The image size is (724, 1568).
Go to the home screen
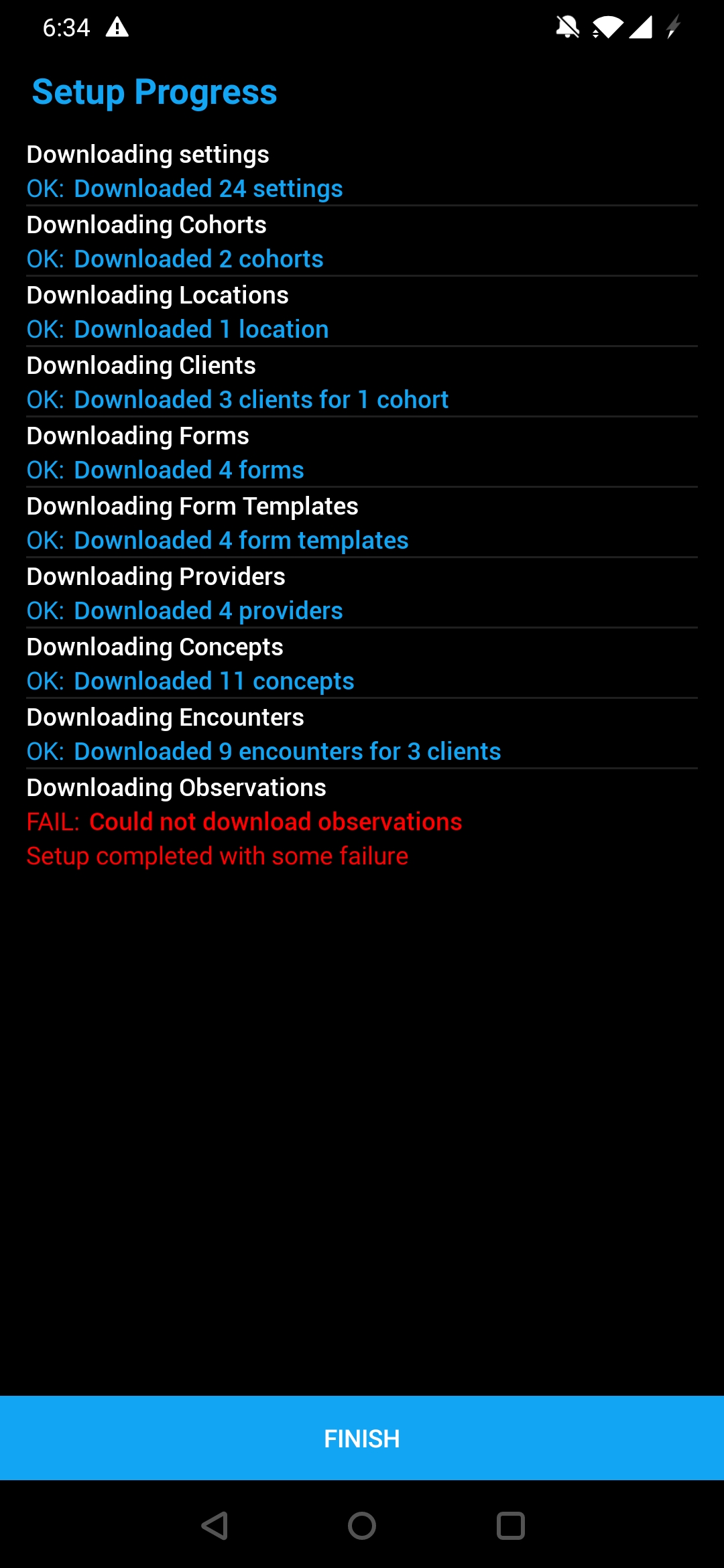point(362,1526)
